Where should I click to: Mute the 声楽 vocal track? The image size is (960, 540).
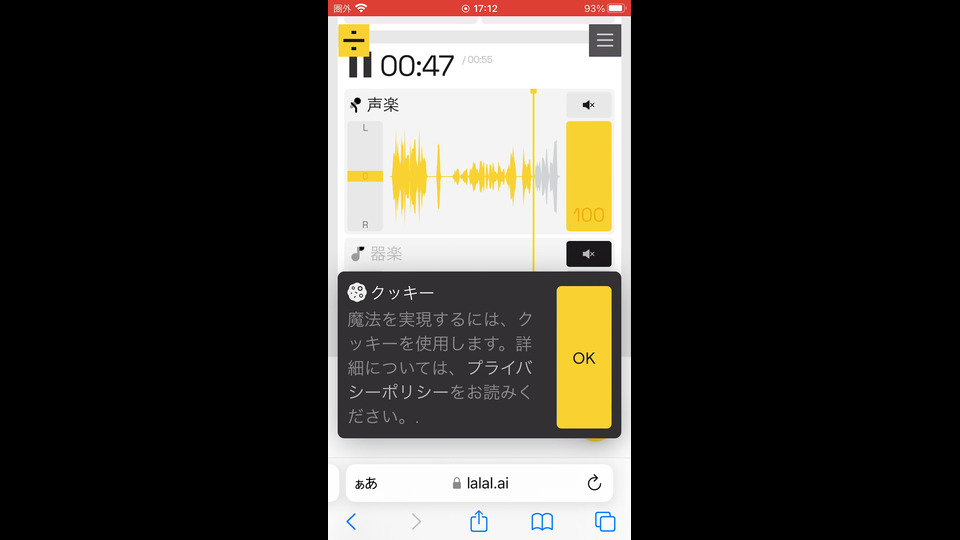(588, 105)
